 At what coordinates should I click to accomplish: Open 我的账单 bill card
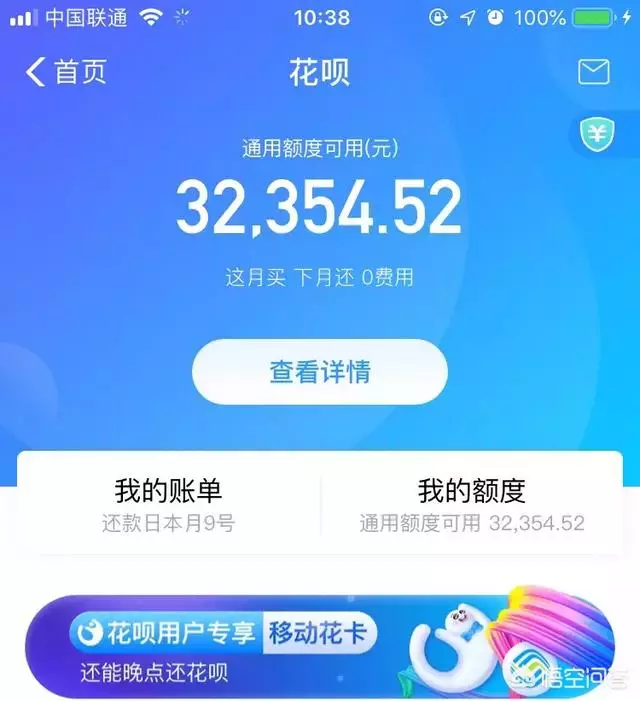[x=168, y=504]
